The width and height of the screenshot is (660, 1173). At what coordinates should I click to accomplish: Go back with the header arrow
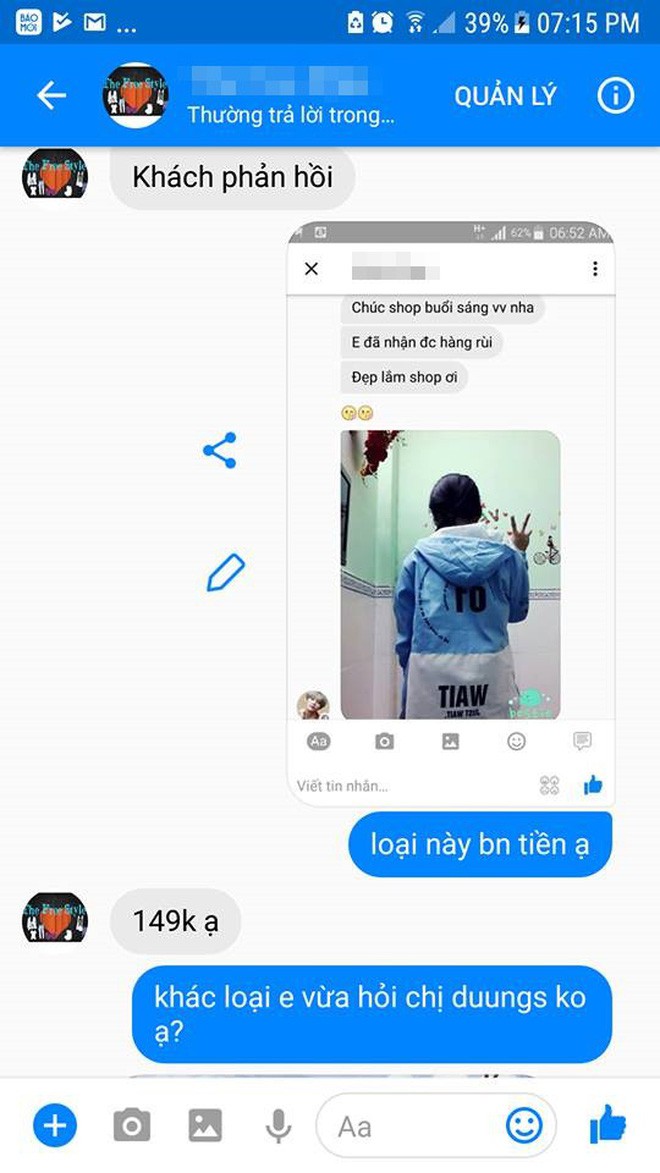tap(52, 96)
